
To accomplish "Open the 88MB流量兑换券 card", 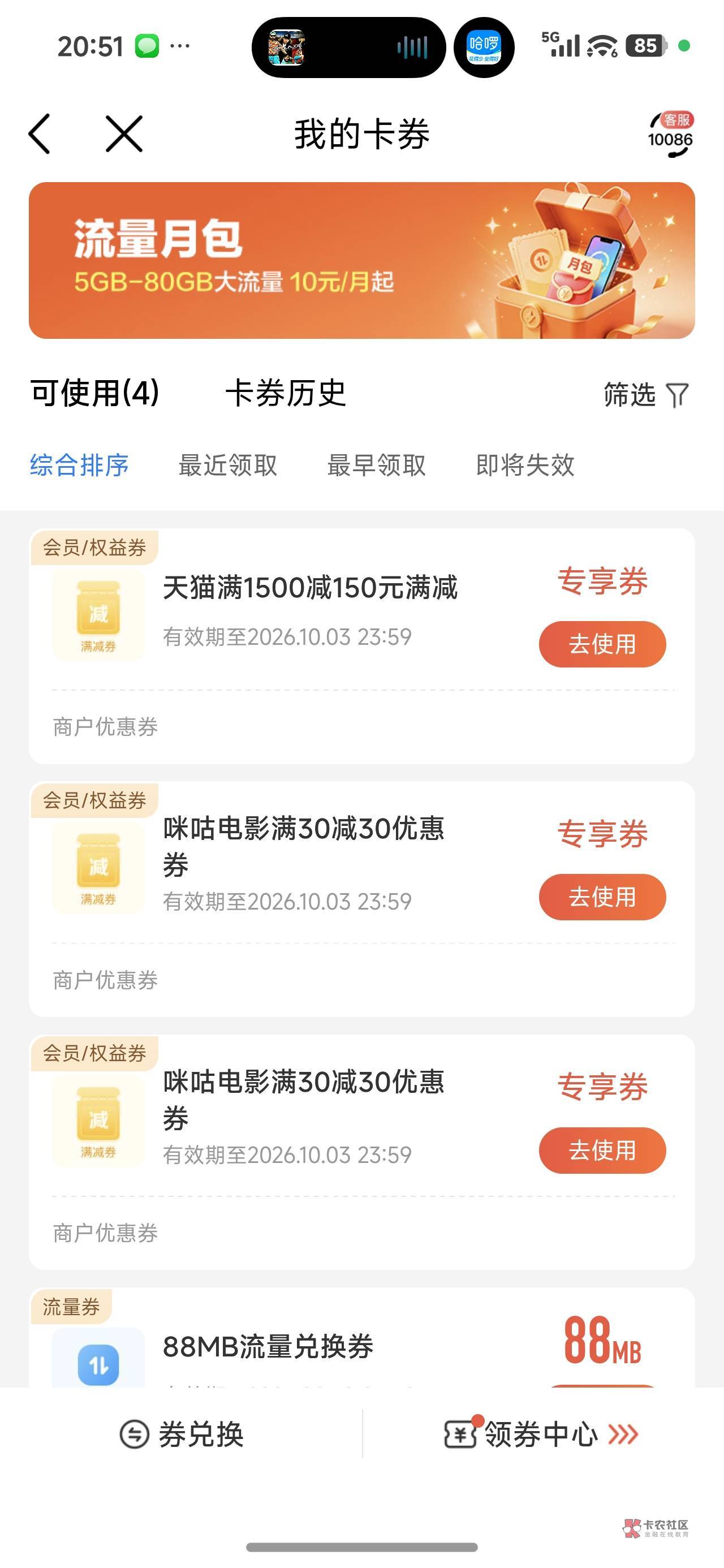I will point(361,1338).
